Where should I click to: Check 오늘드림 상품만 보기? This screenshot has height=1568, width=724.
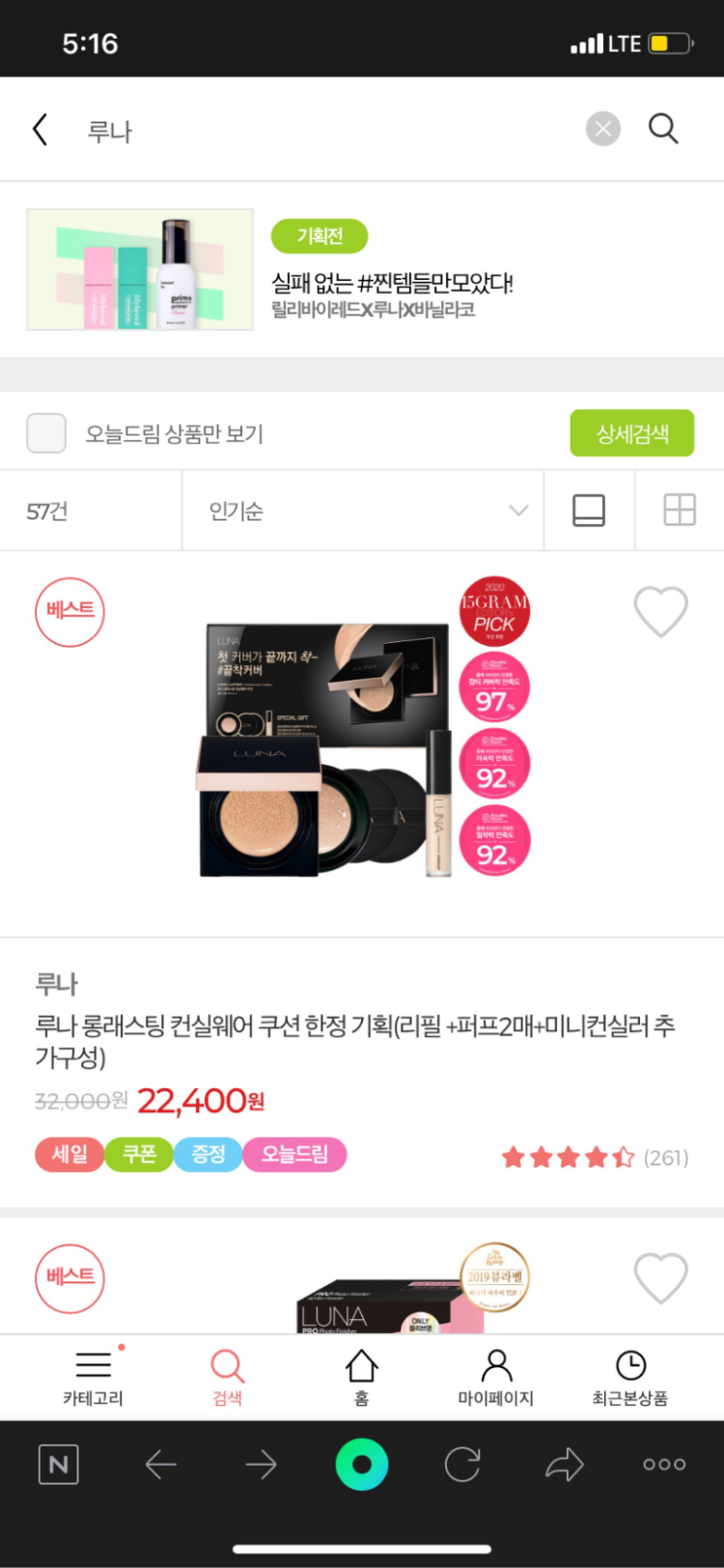46,434
